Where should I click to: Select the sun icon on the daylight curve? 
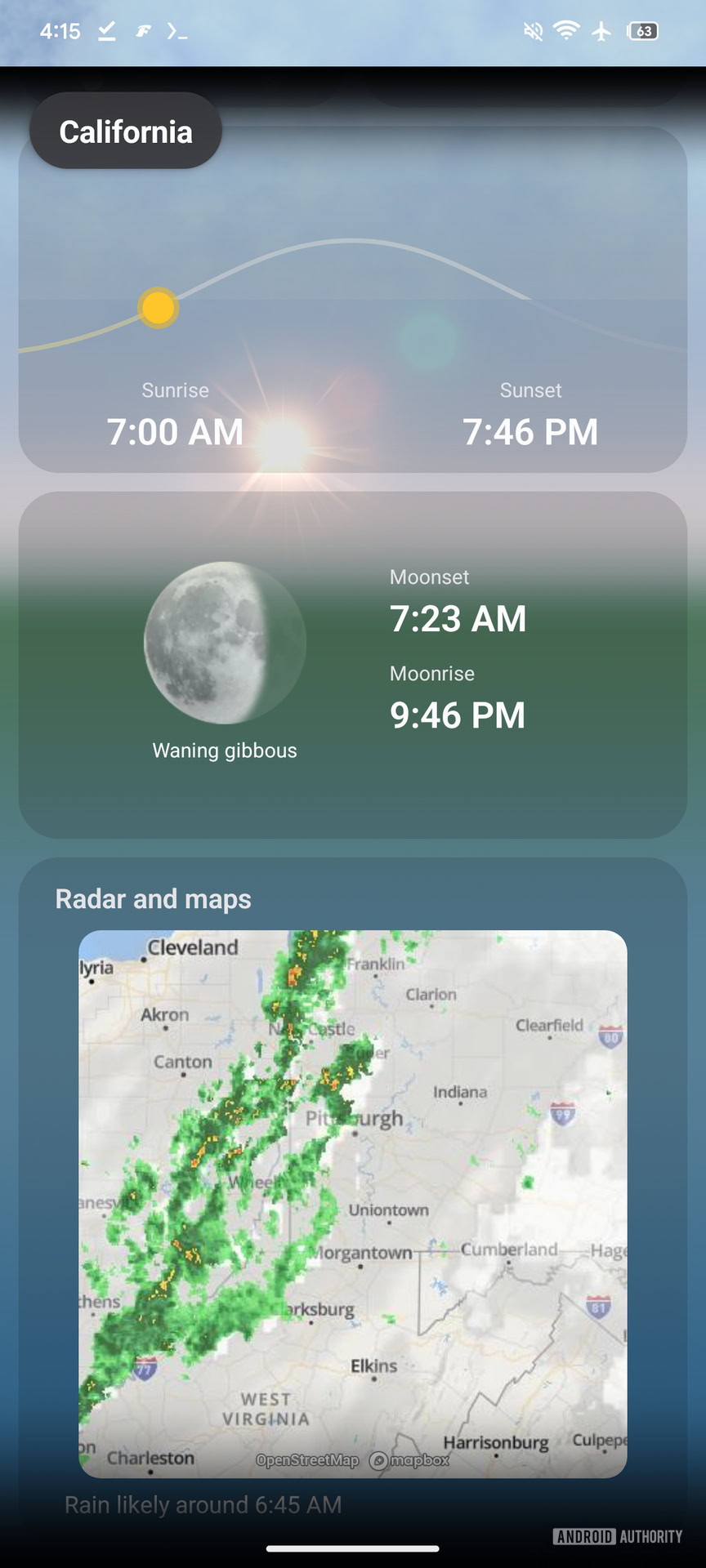coord(158,309)
